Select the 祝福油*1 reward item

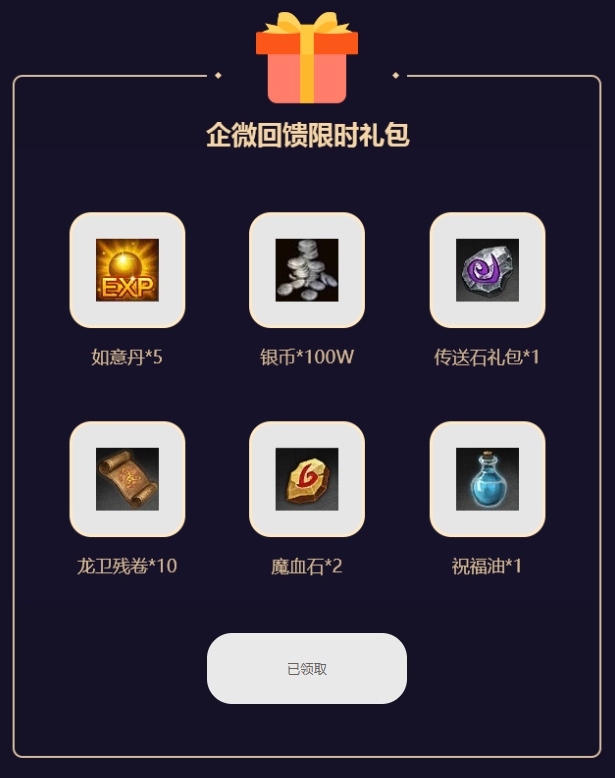click(x=487, y=479)
